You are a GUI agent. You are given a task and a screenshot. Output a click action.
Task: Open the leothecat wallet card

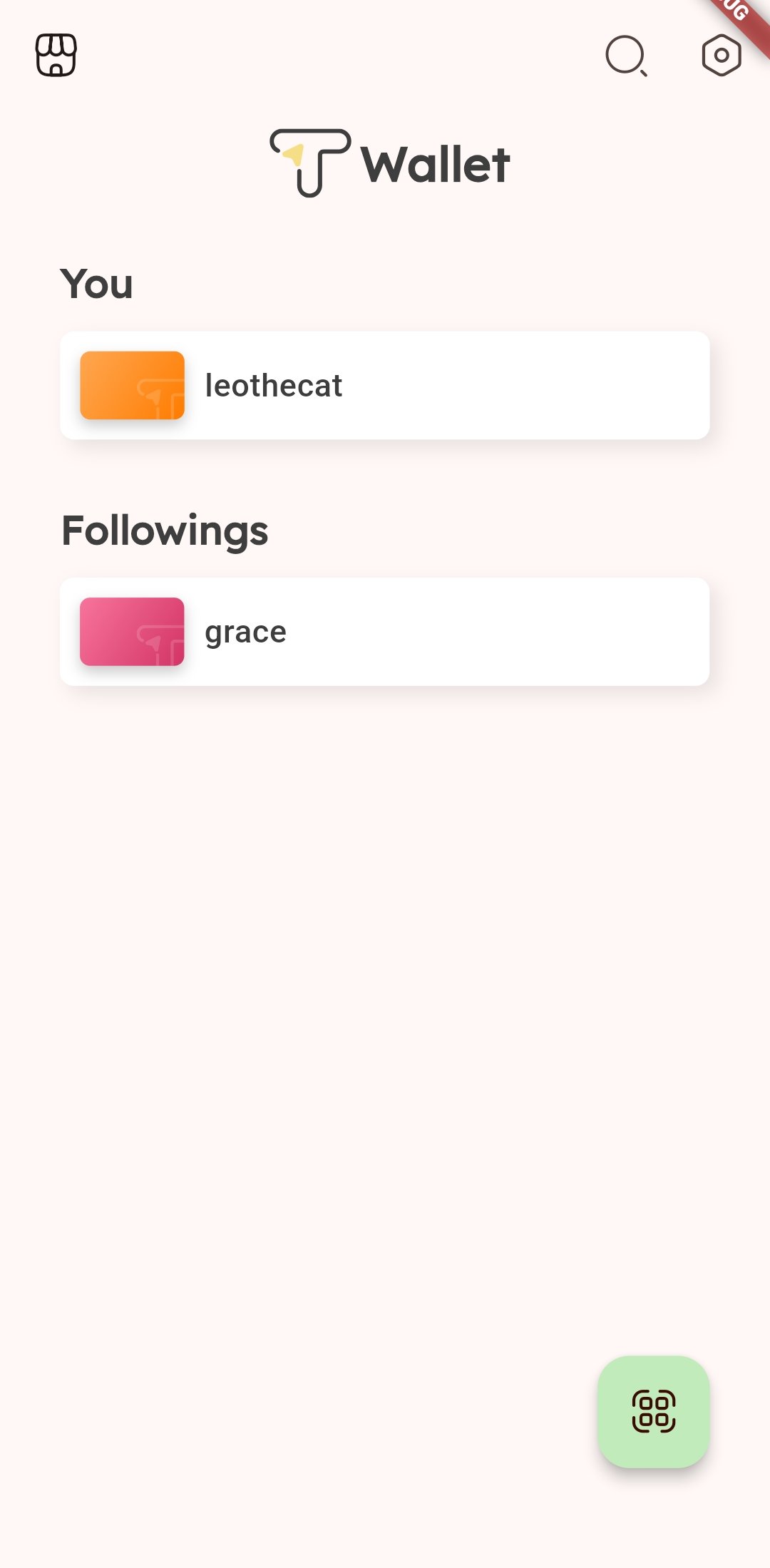(384, 385)
